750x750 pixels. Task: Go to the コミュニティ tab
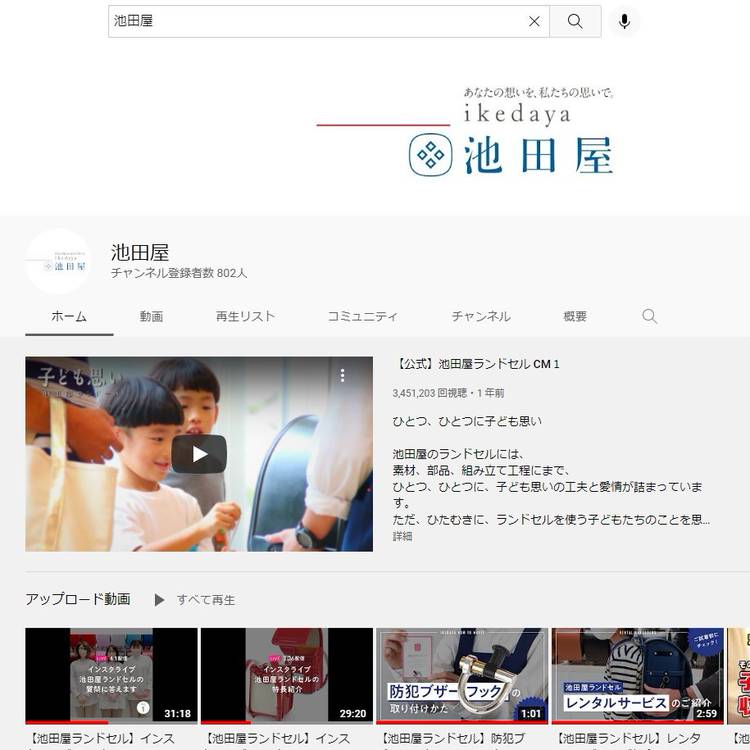362,316
